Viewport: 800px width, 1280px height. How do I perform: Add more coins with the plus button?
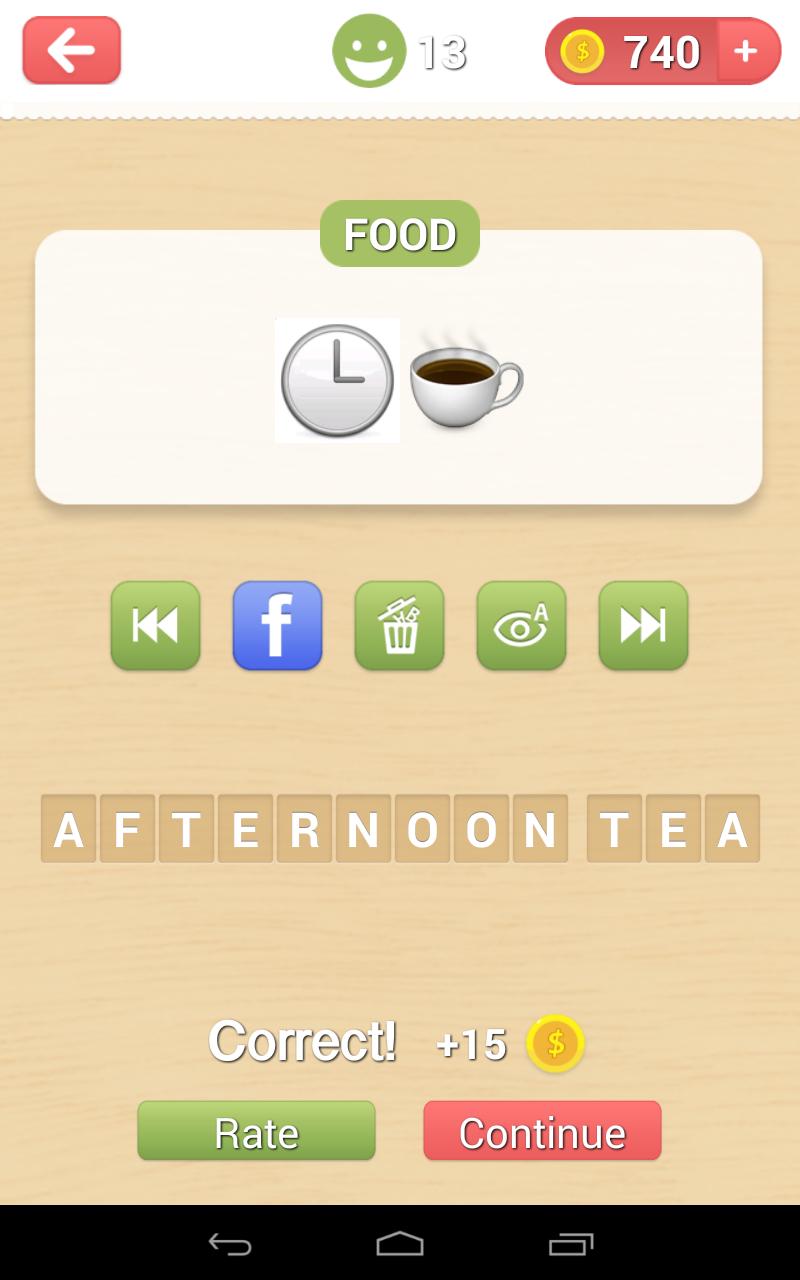tap(746, 51)
